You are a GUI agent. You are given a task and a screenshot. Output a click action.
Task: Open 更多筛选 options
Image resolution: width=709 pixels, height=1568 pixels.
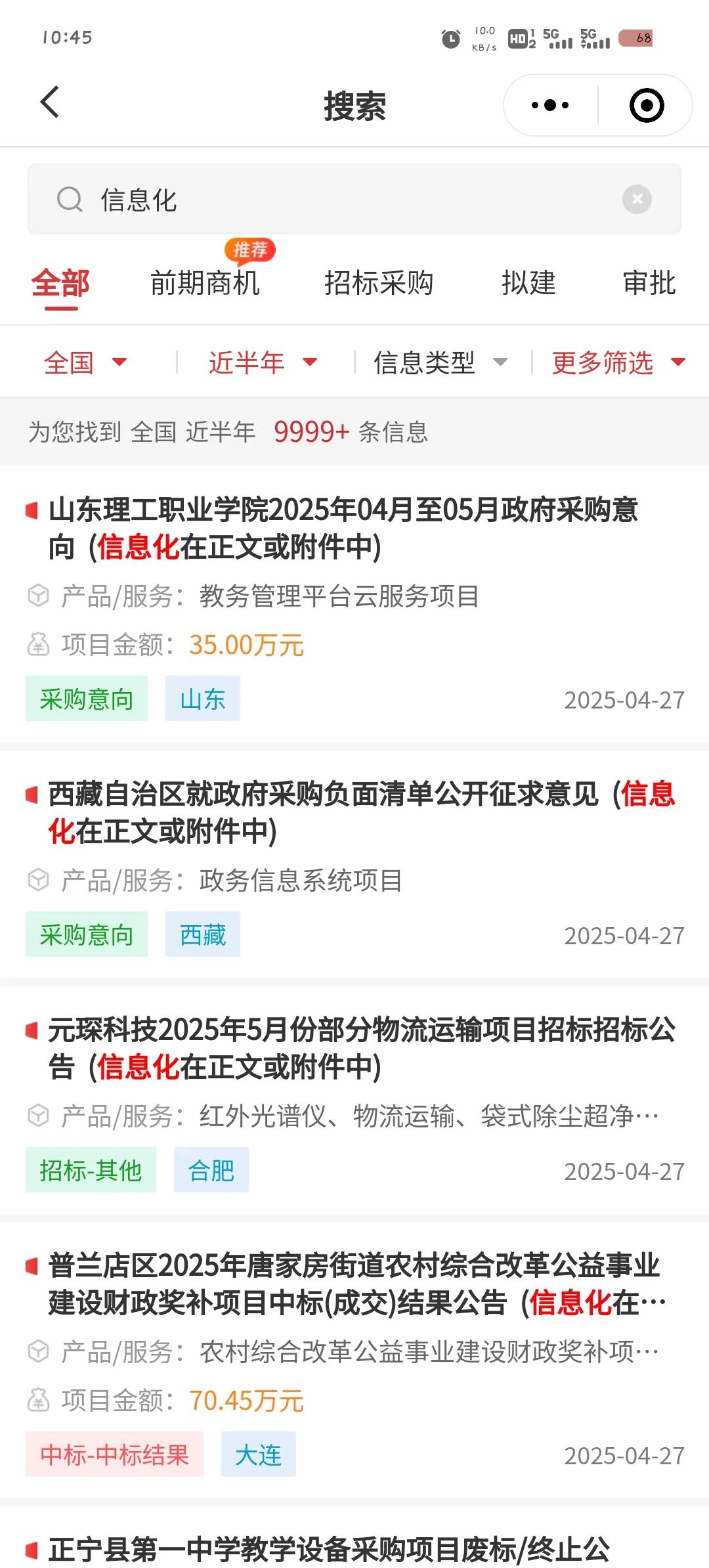click(x=618, y=362)
